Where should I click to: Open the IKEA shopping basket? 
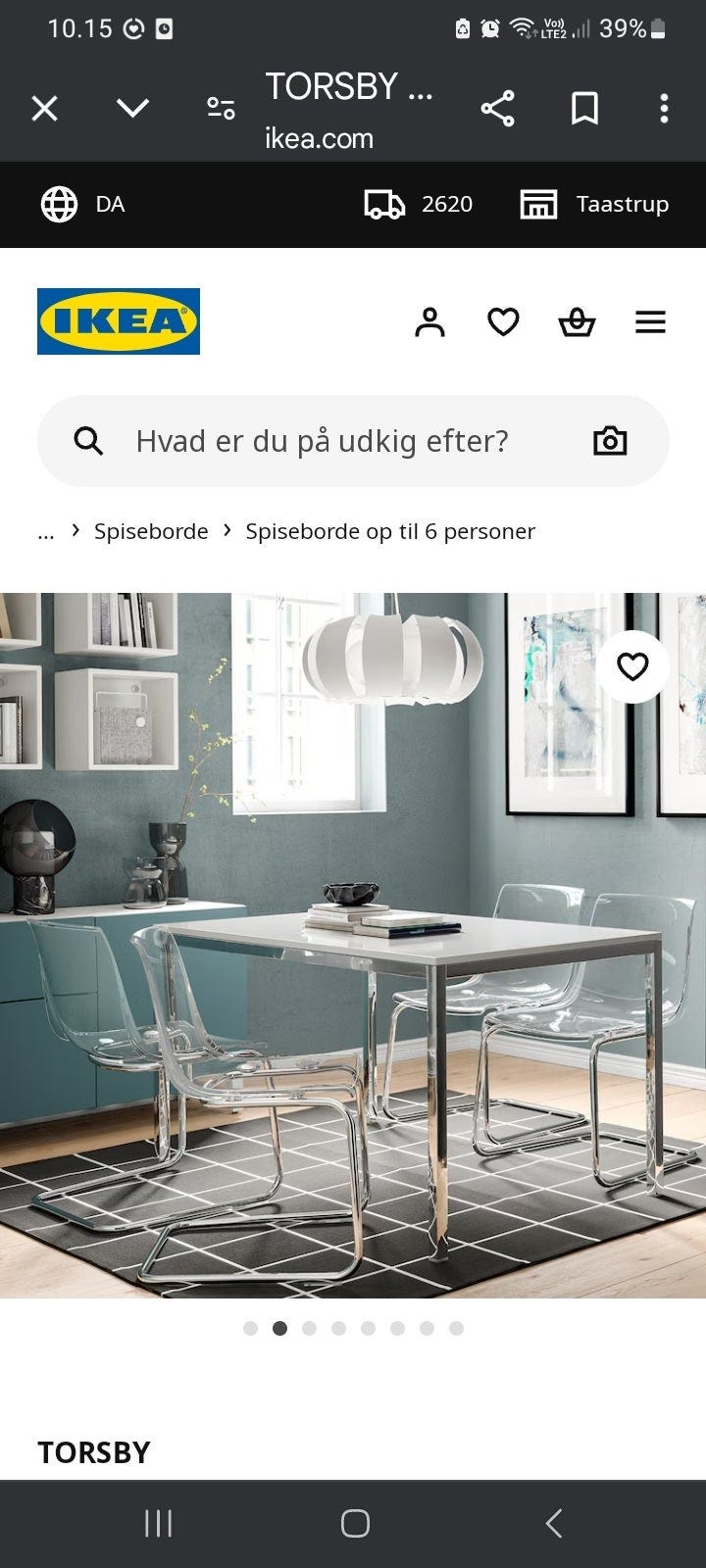tap(578, 321)
